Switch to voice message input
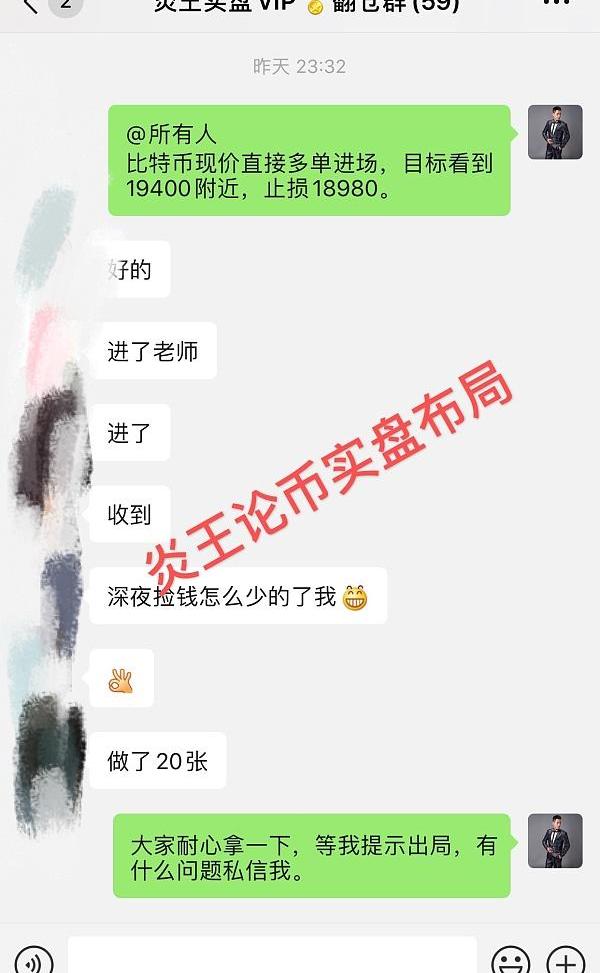The image size is (600, 973). click(33, 961)
